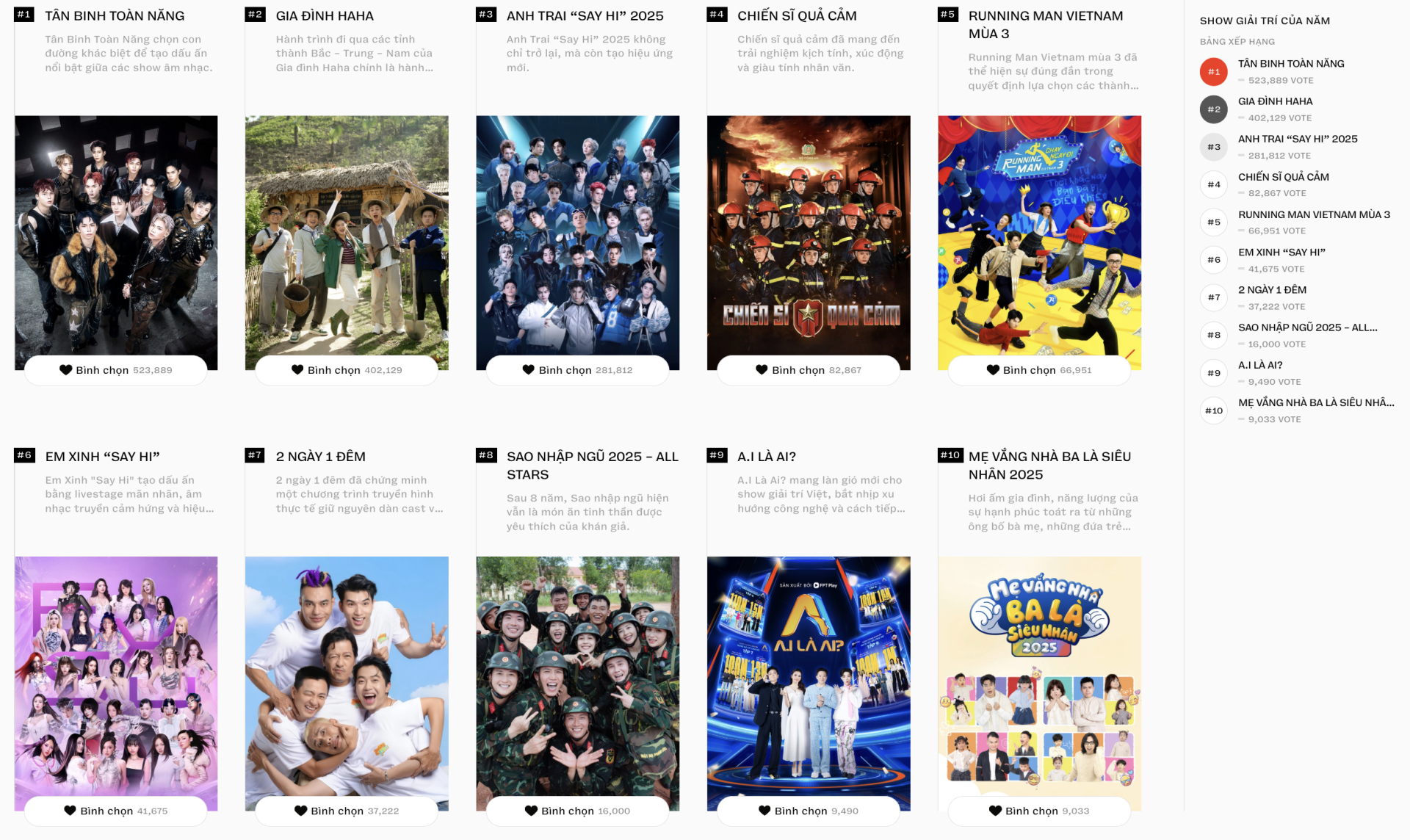The height and width of the screenshot is (840, 1410).
Task: Tap Bình chọn under Chiến Sĩ Quả Cảm
Action: point(808,370)
